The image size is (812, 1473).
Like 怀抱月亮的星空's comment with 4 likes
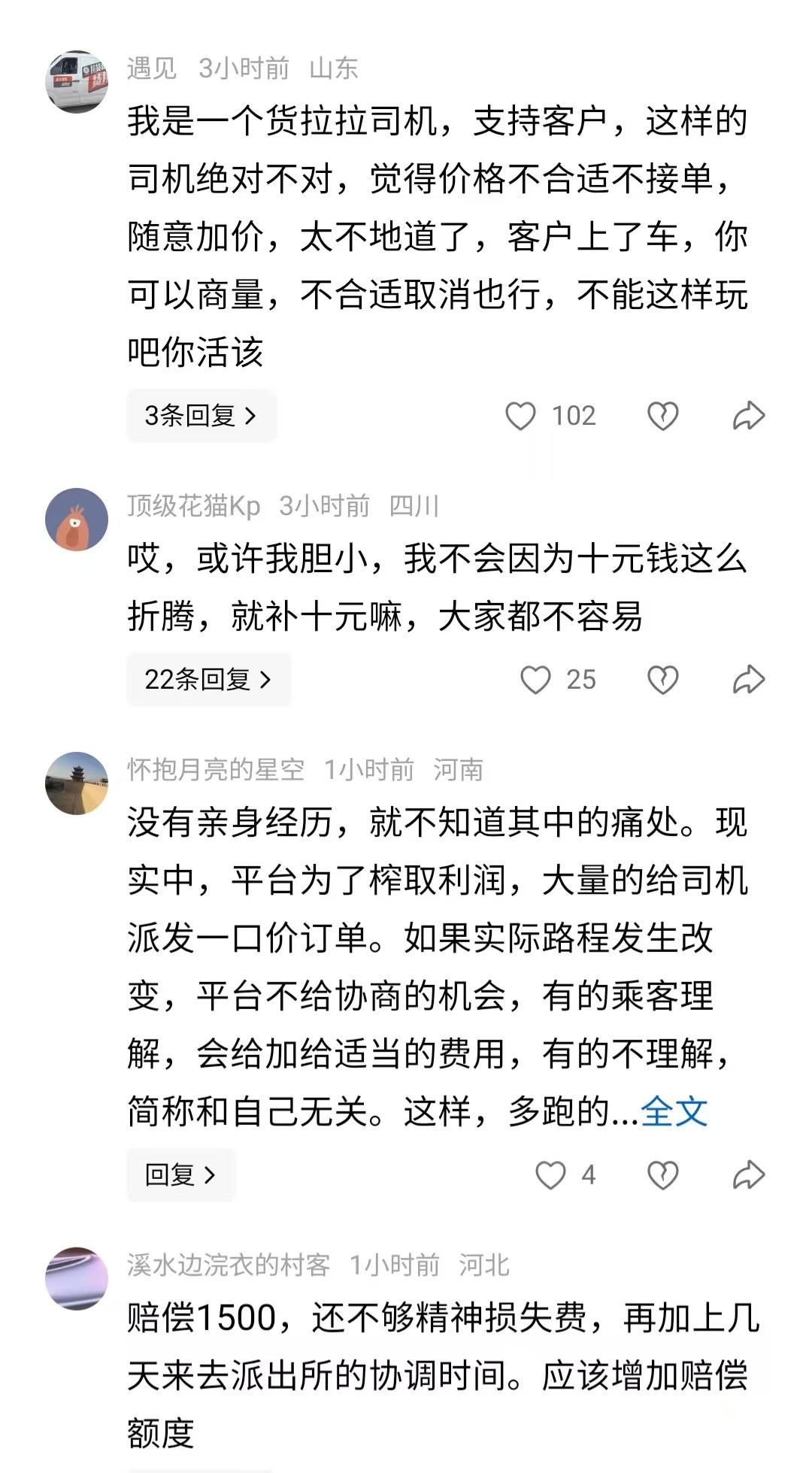click(x=550, y=1174)
